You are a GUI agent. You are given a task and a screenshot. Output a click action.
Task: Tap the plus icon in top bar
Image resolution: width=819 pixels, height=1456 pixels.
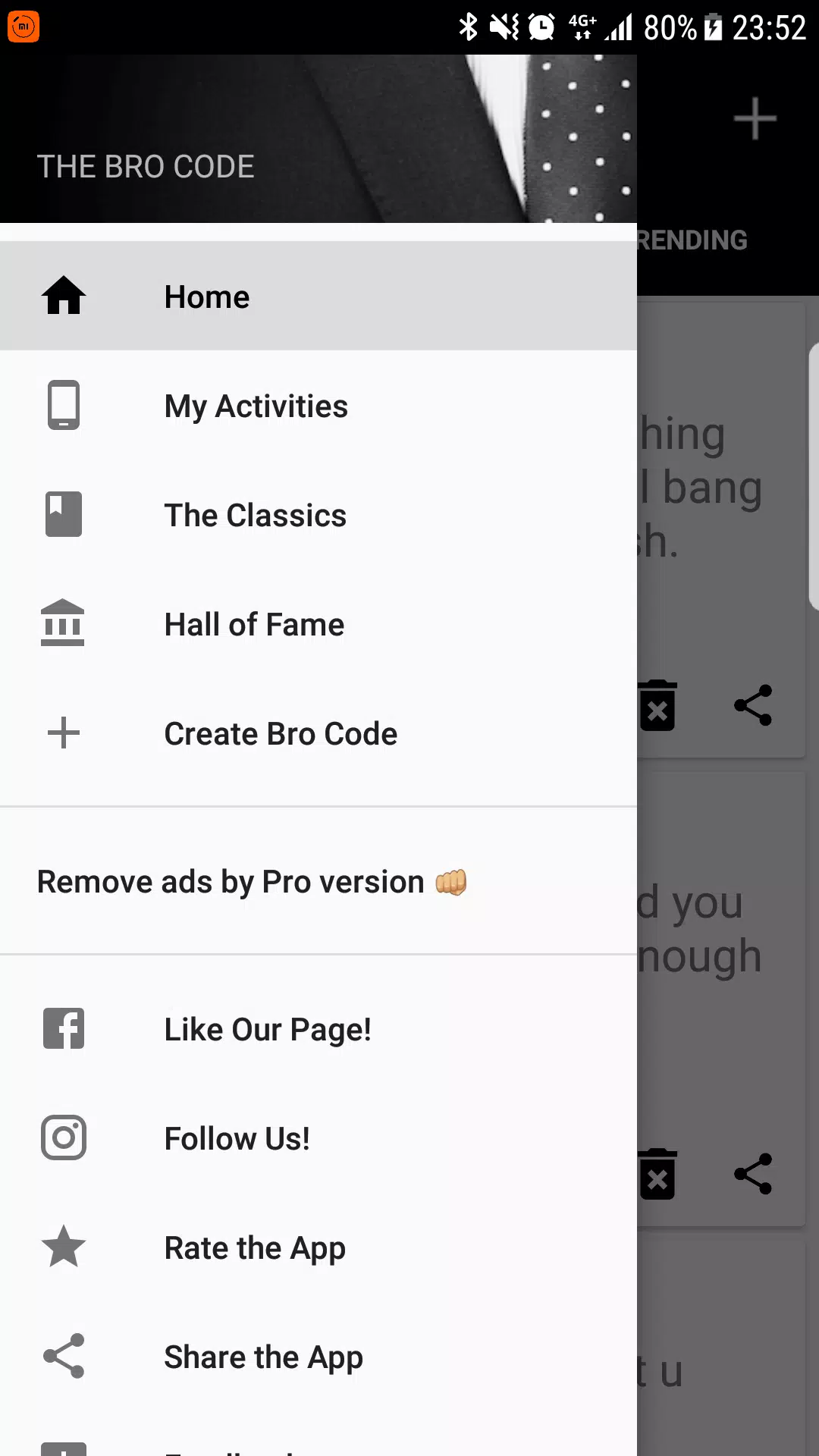click(755, 119)
